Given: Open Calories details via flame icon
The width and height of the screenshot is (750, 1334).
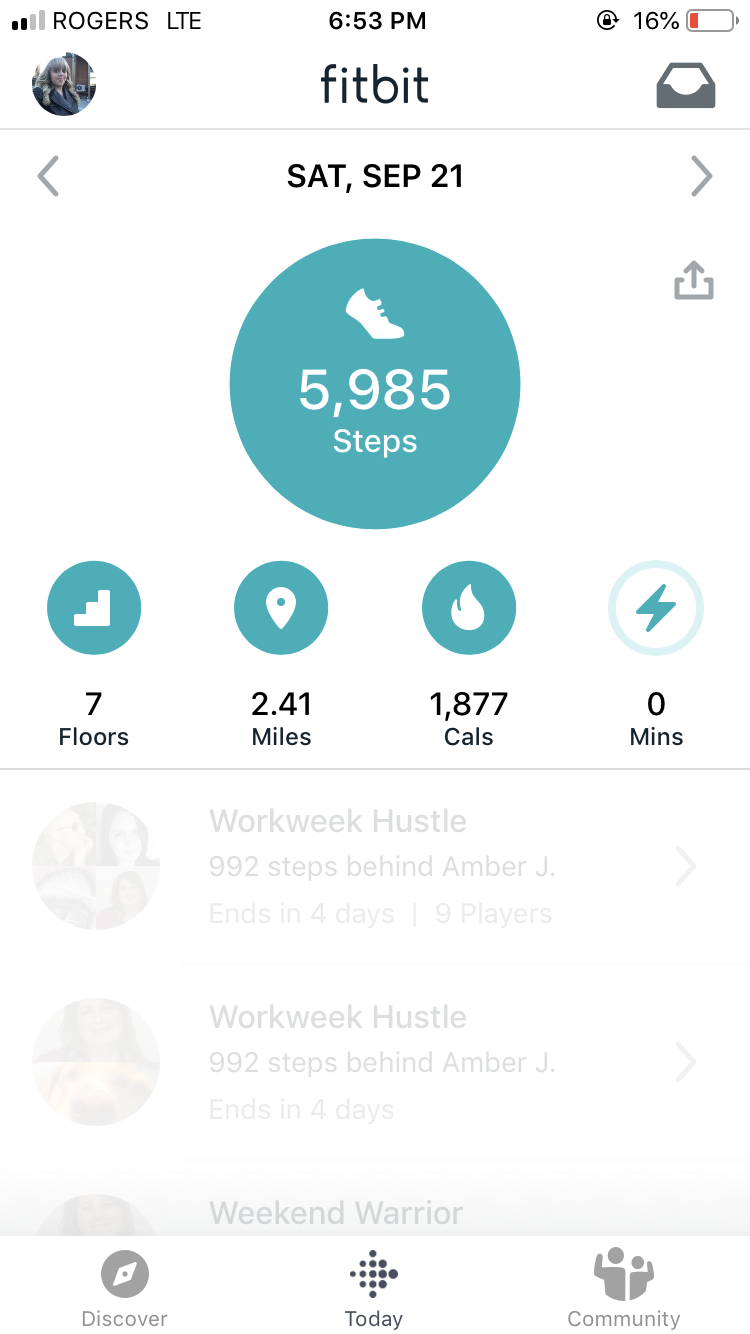Looking at the screenshot, I should (x=468, y=607).
